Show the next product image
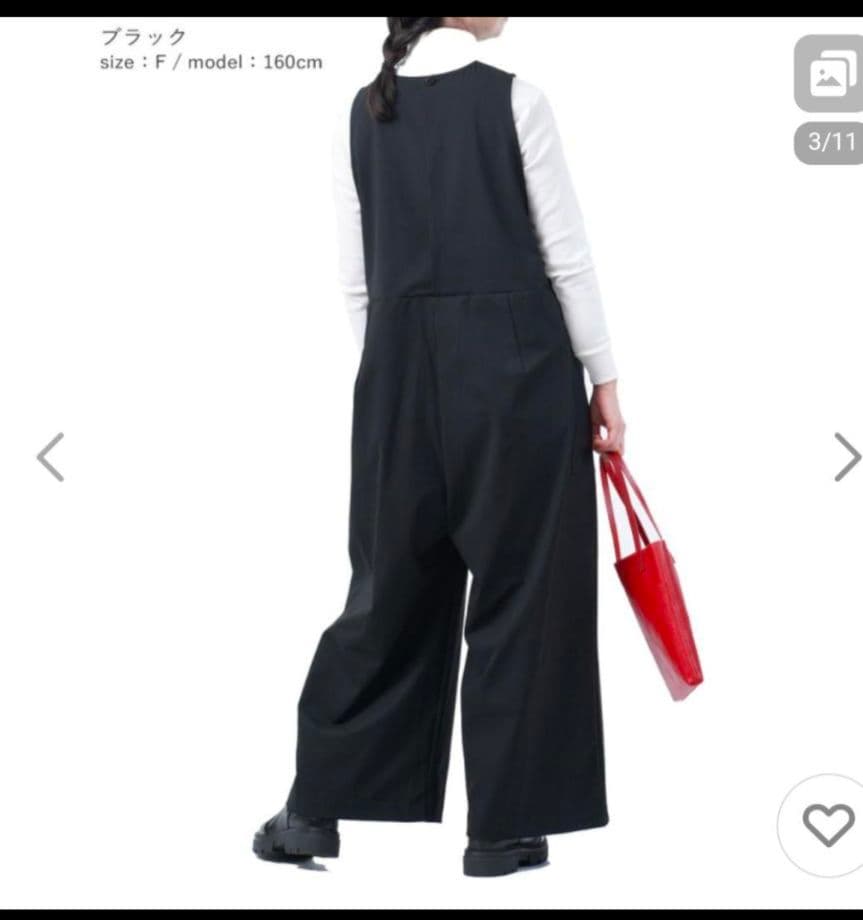 click(846, 457)
